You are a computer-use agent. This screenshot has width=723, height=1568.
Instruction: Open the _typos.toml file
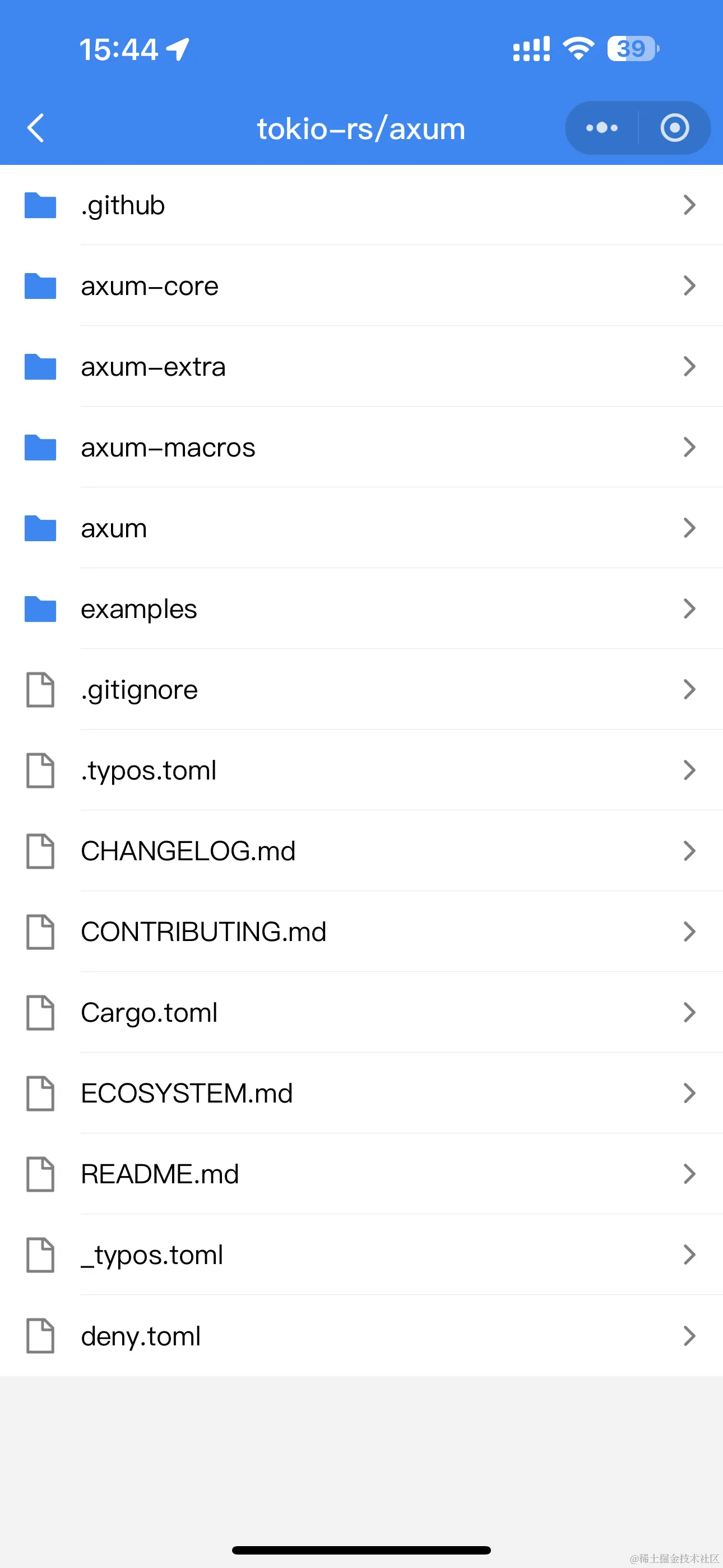[x=361, y=1255]
